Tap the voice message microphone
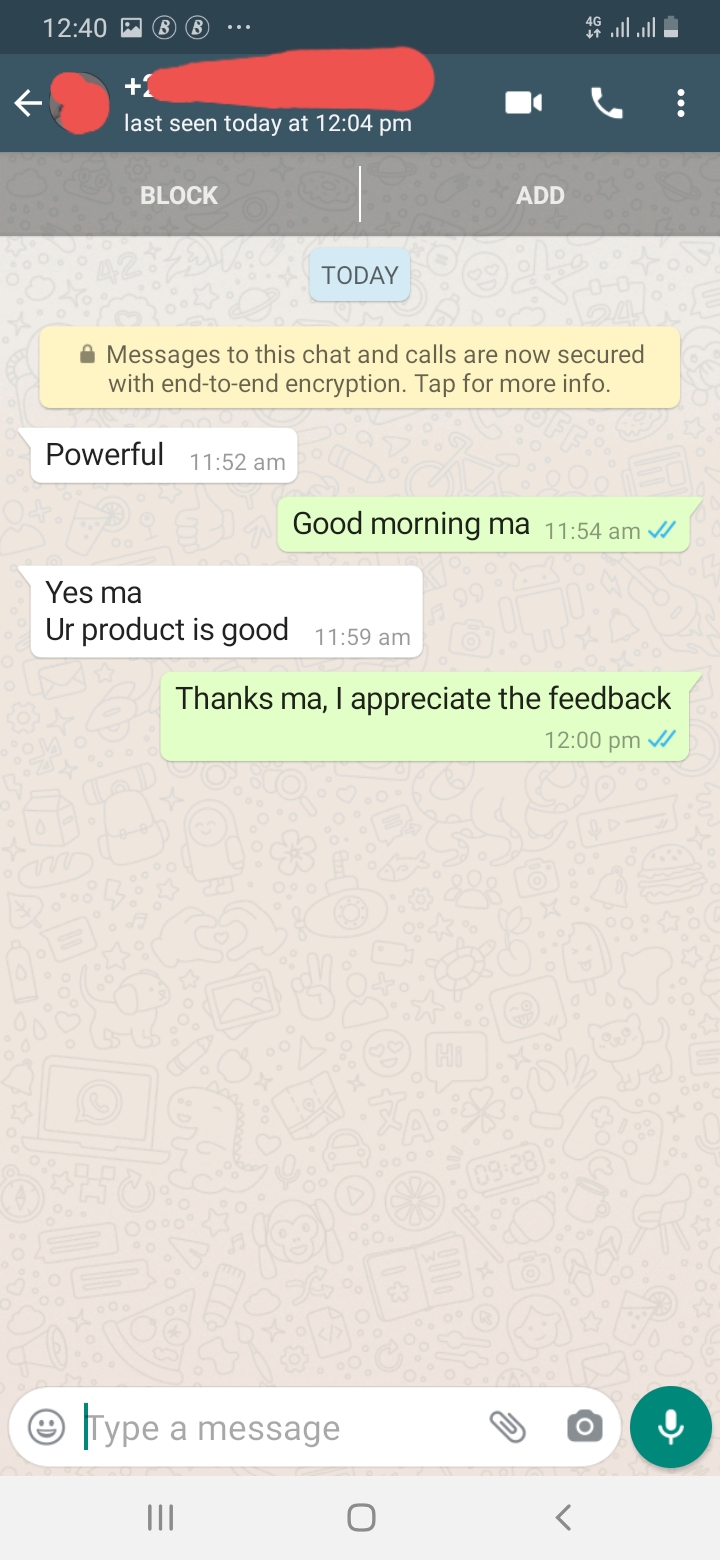 (670, 1427)
